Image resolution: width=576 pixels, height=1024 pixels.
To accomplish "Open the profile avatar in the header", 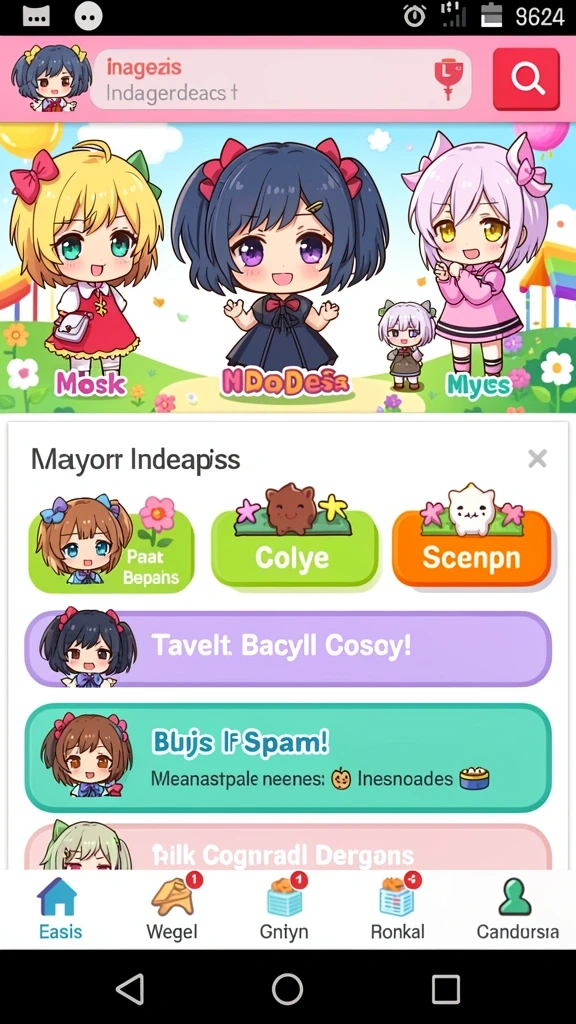I will (x=50, y=78).
